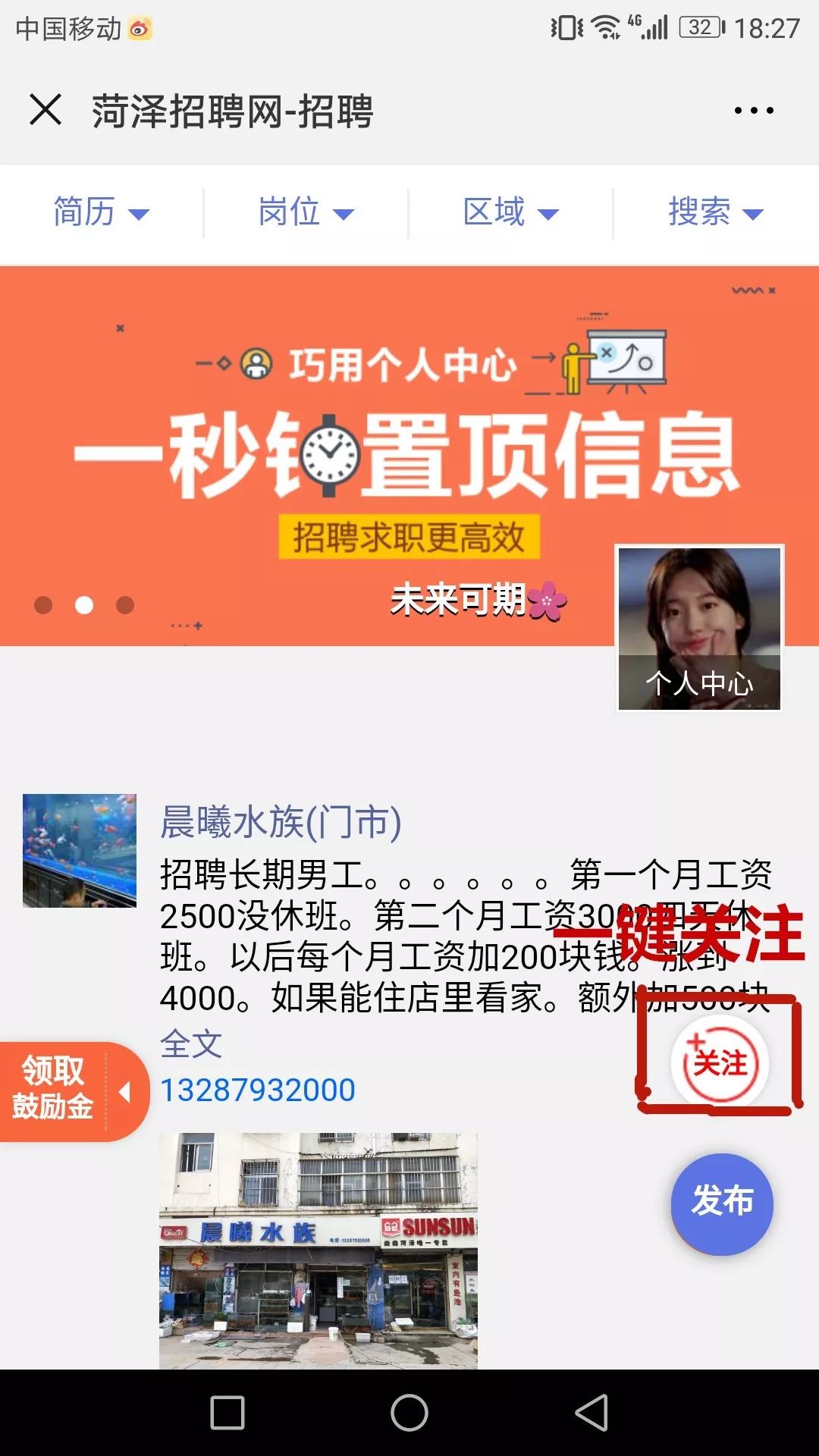The height and width of the screenshot is (1456, 819).
Task: Expand the 区域 dropdown
Action: 510,212
